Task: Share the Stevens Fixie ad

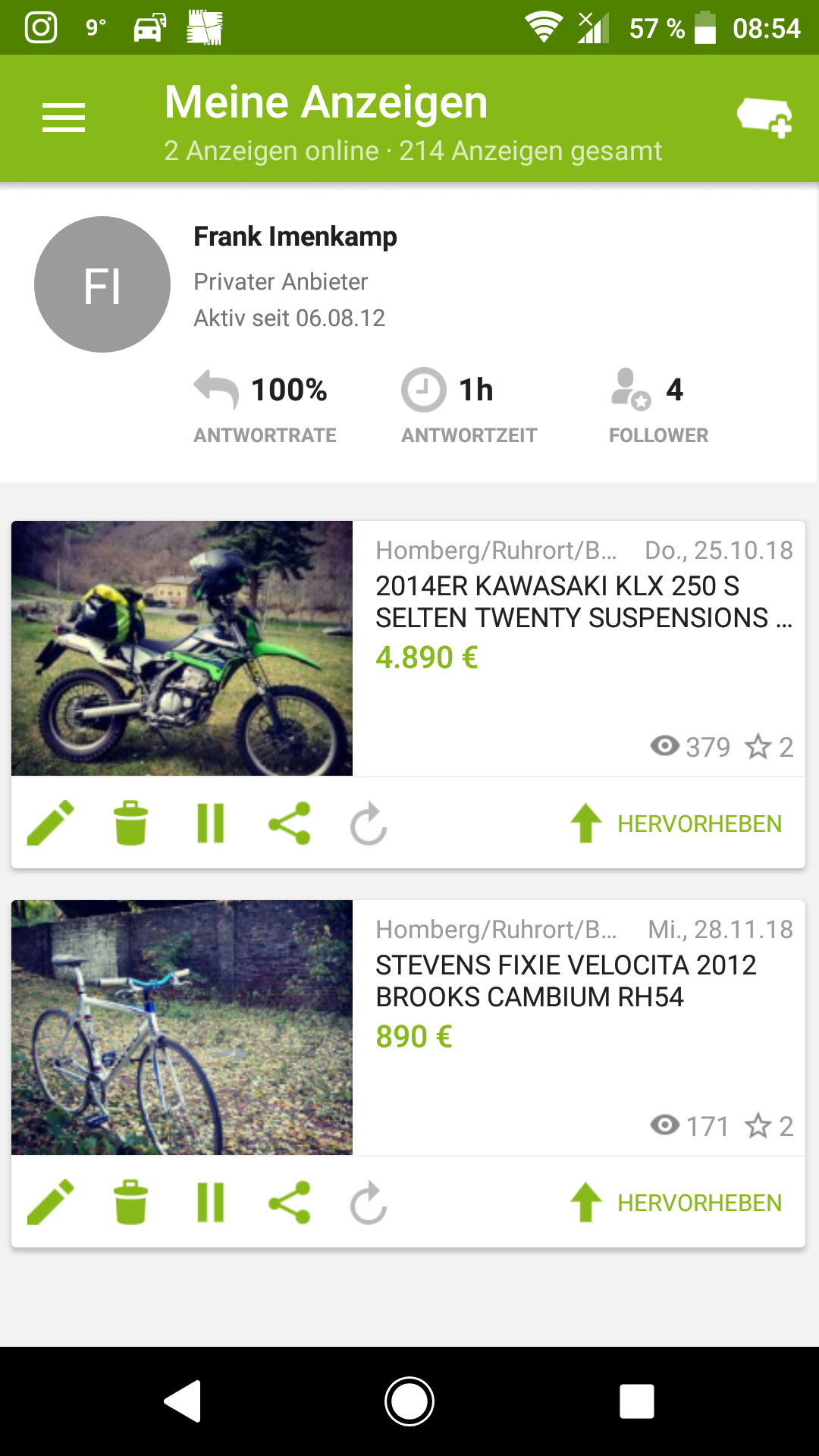Action: (290, 1202)
